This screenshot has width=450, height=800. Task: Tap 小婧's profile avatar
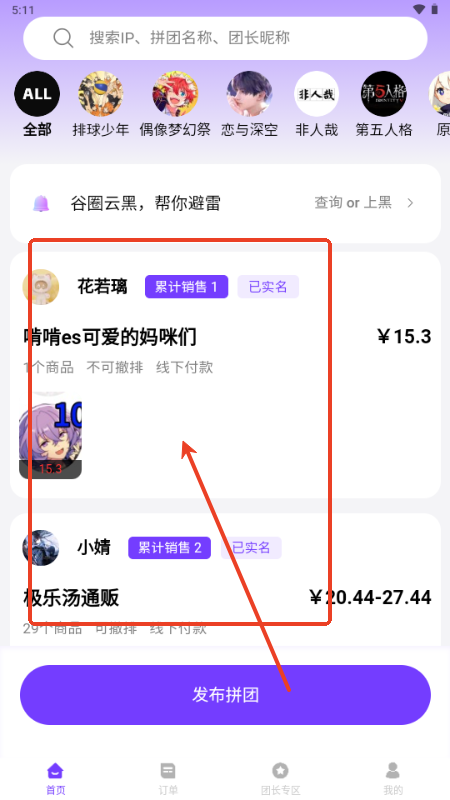tap(41, 548)
